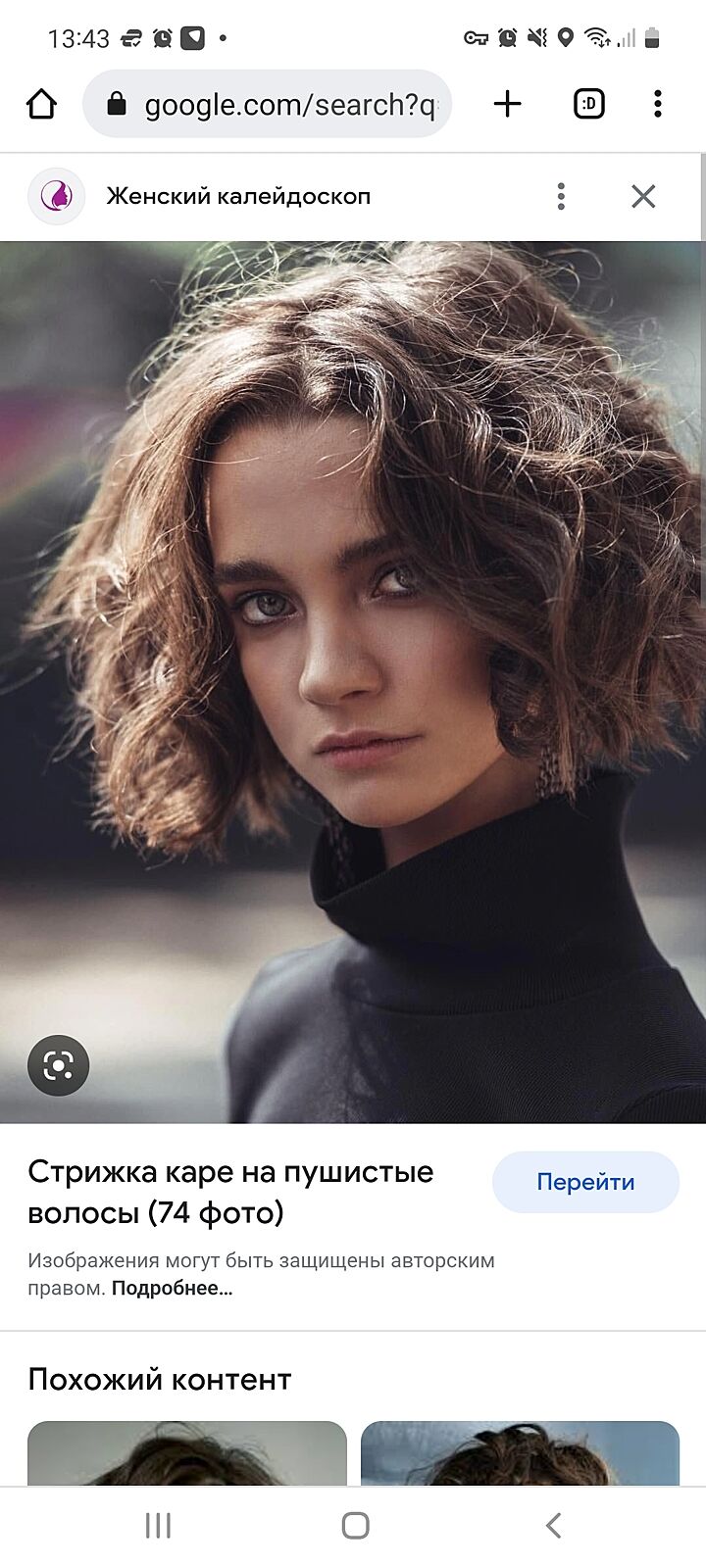Open the Стрижка каре на пушистые волосы title
Screen dimensions: 706x1568
[230, 1192]
